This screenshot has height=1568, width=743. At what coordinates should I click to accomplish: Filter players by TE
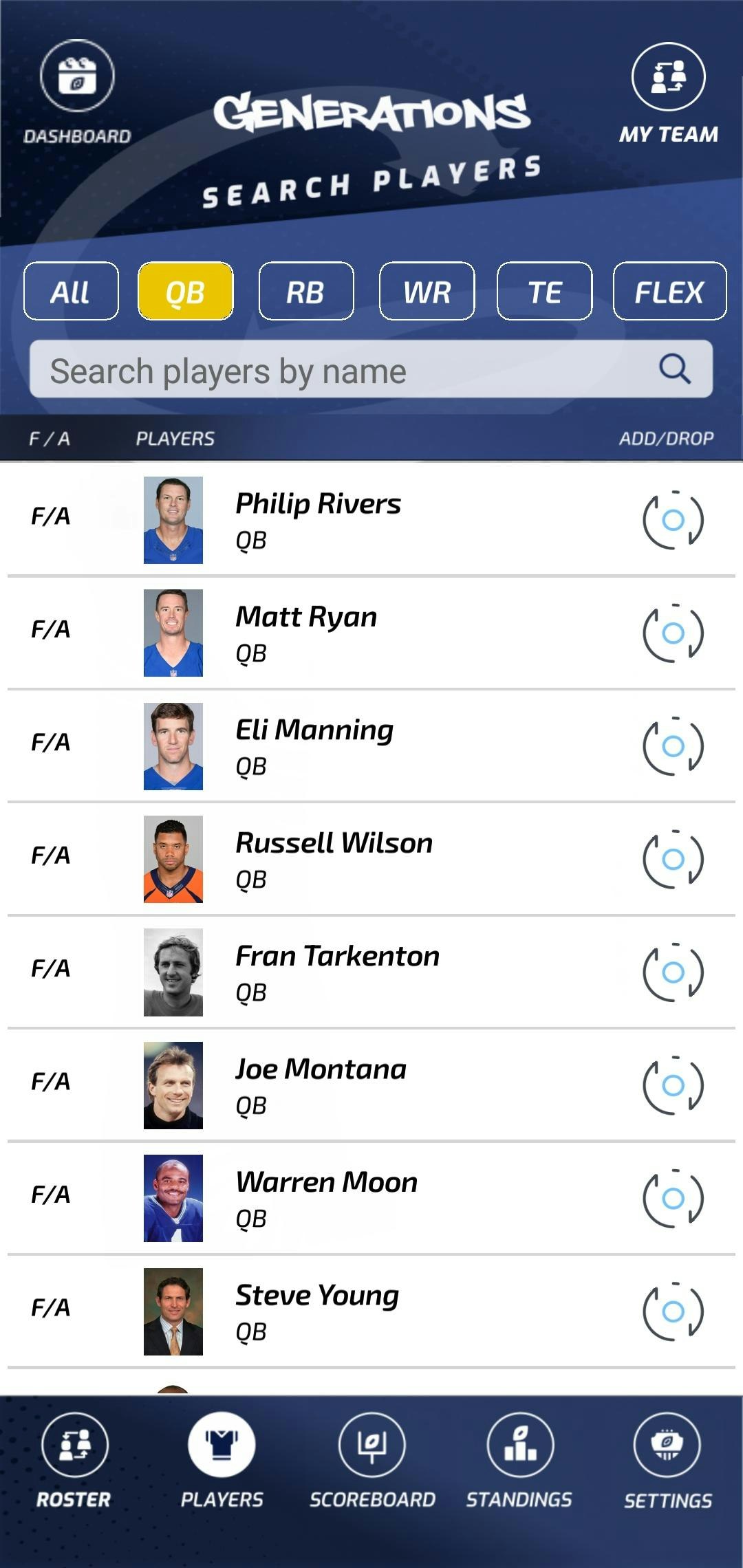(x=544, y=292)
